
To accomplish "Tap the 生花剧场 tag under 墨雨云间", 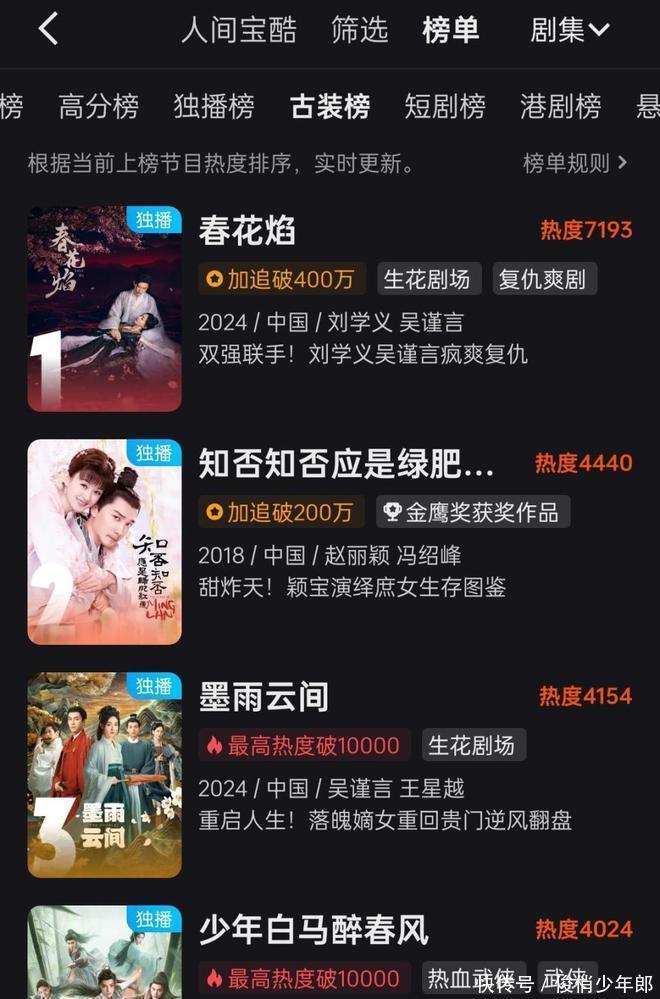I will (472, 745).
